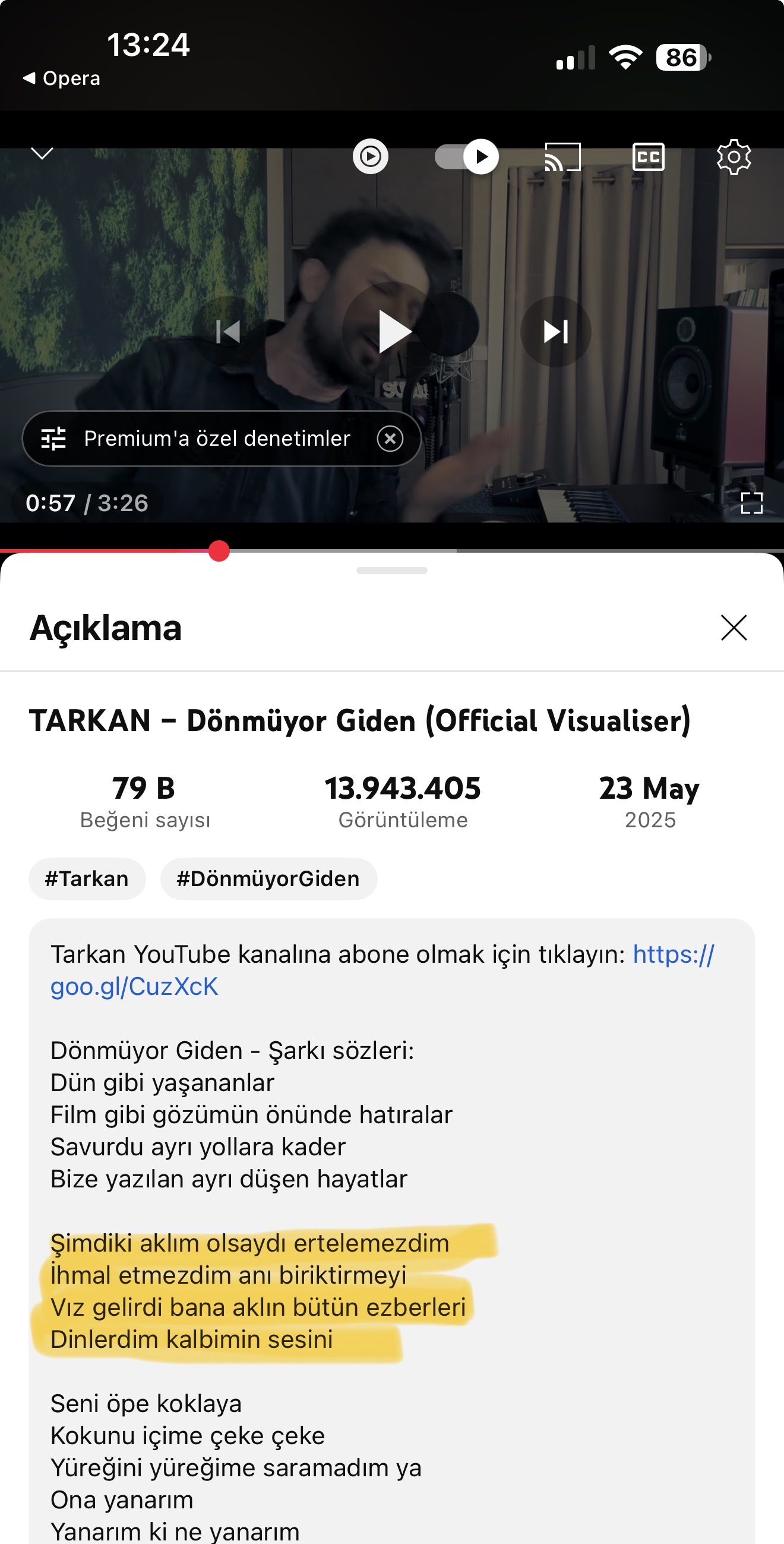
Task: Open the circular play icon beside autoplay
Action: [x=370, y=156]
